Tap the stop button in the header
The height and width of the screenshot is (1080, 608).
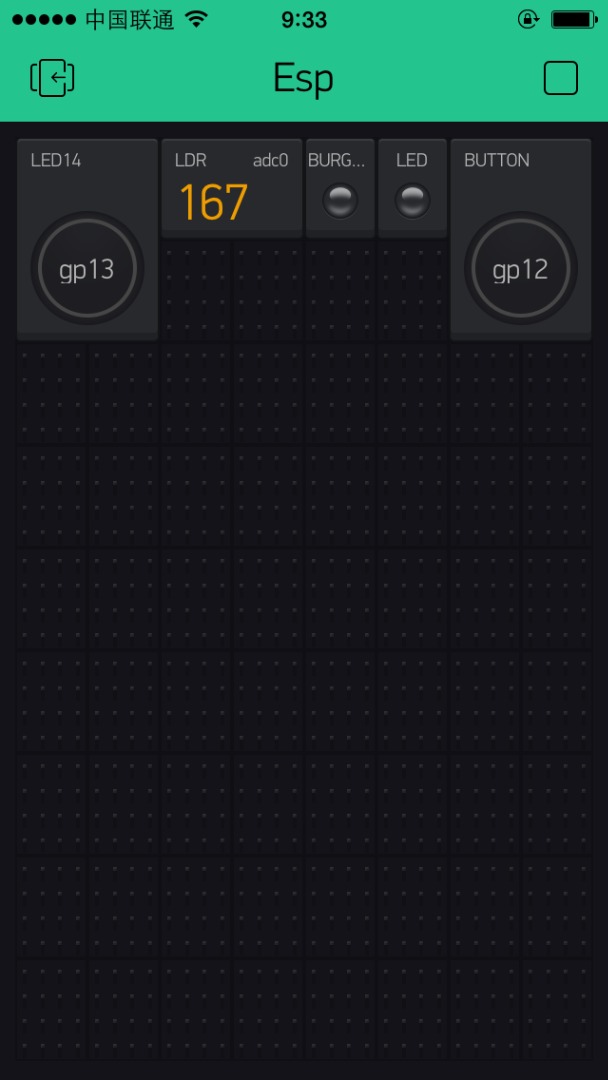(x=560, y=78)
